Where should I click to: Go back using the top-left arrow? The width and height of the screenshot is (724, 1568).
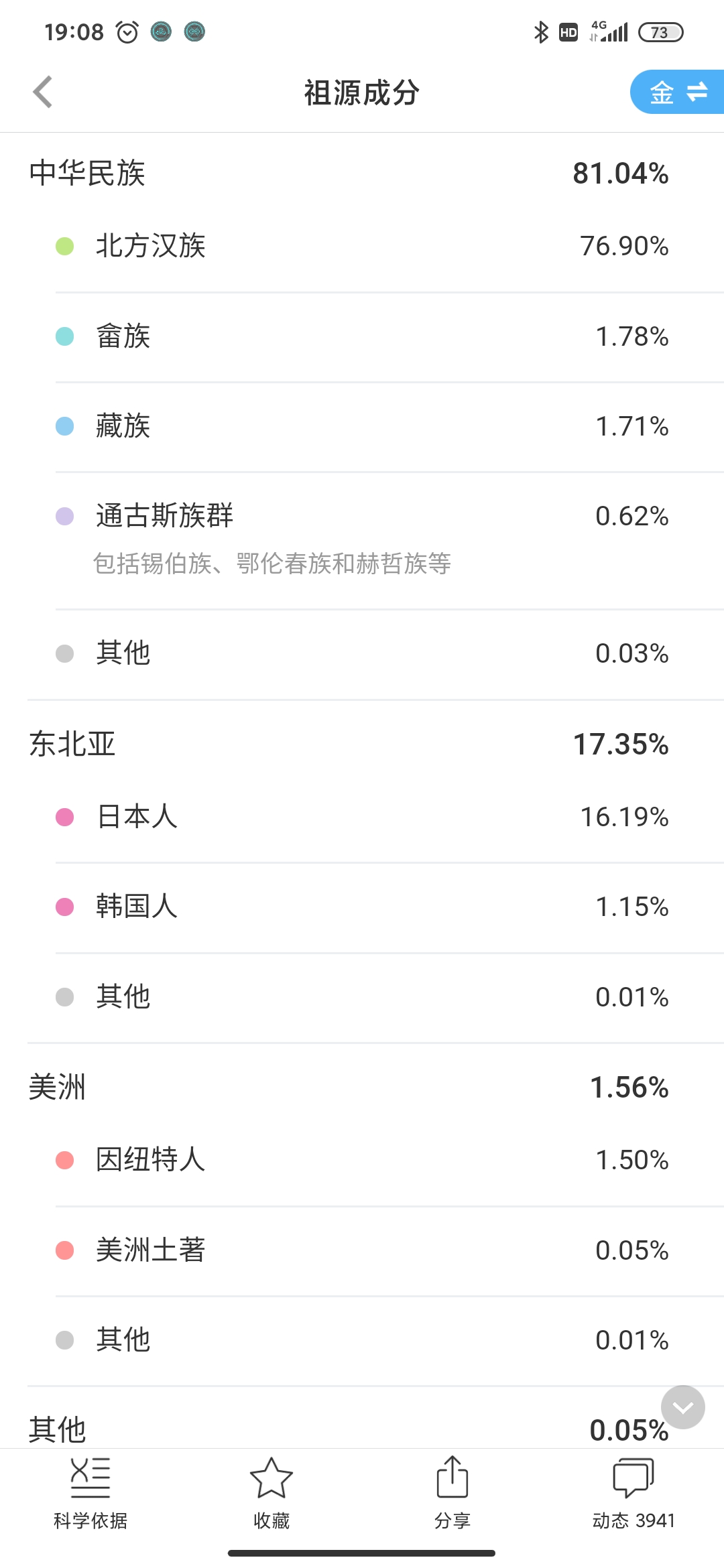pos(43,92)
